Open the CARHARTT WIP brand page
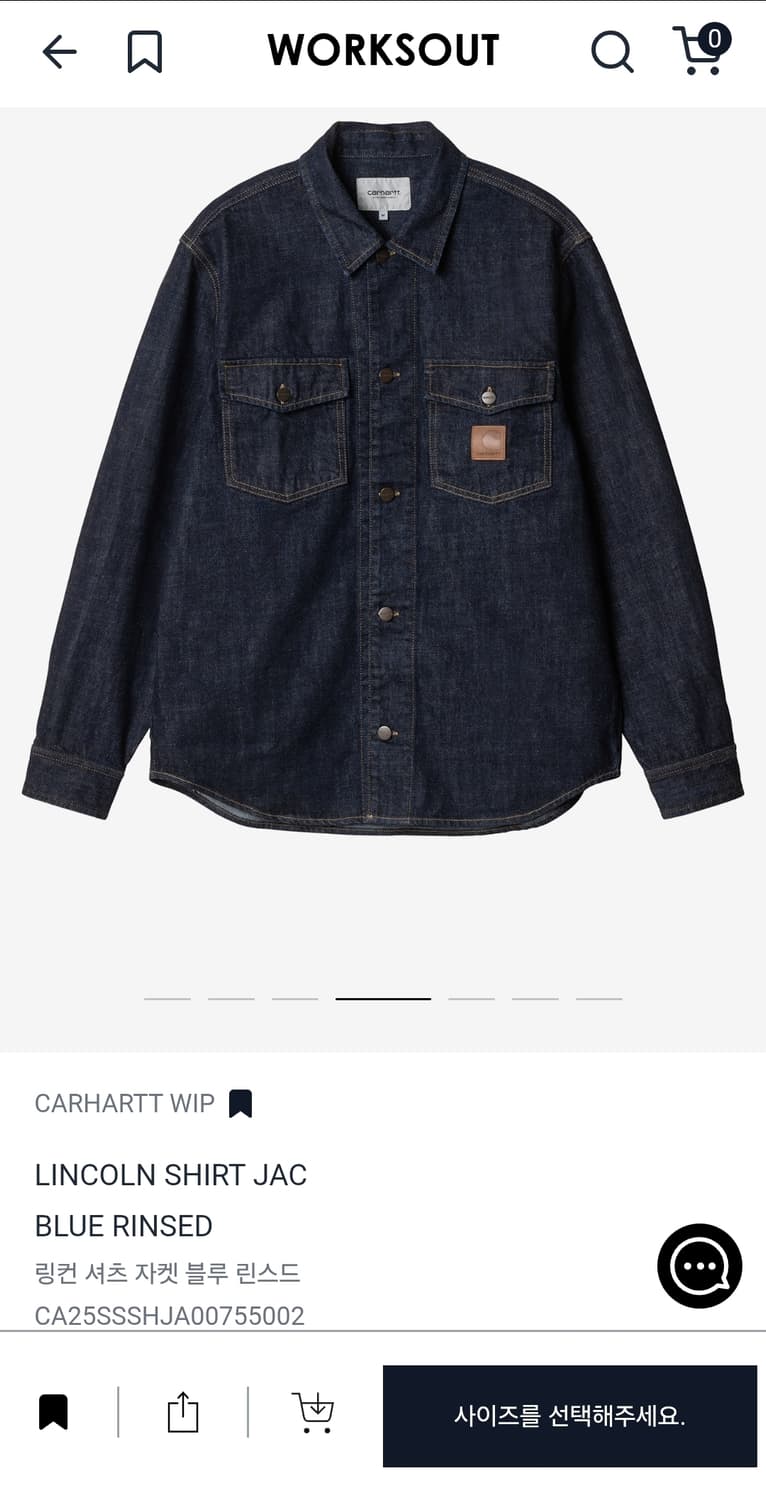Image resolution: width=766 pixels, height=1500 pixels. click(125, 1103)
